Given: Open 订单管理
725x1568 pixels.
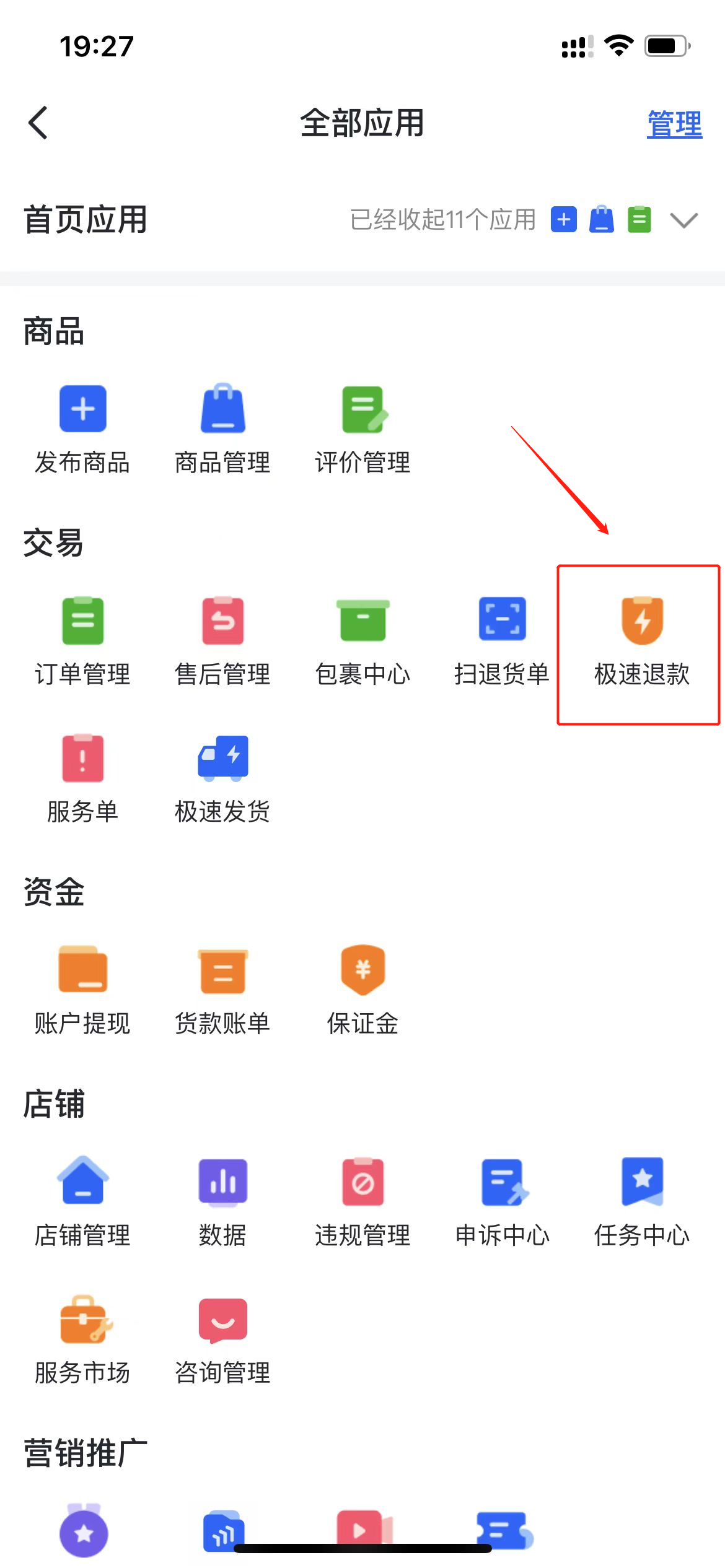Looking at the screenshot, I should point(82,639).
